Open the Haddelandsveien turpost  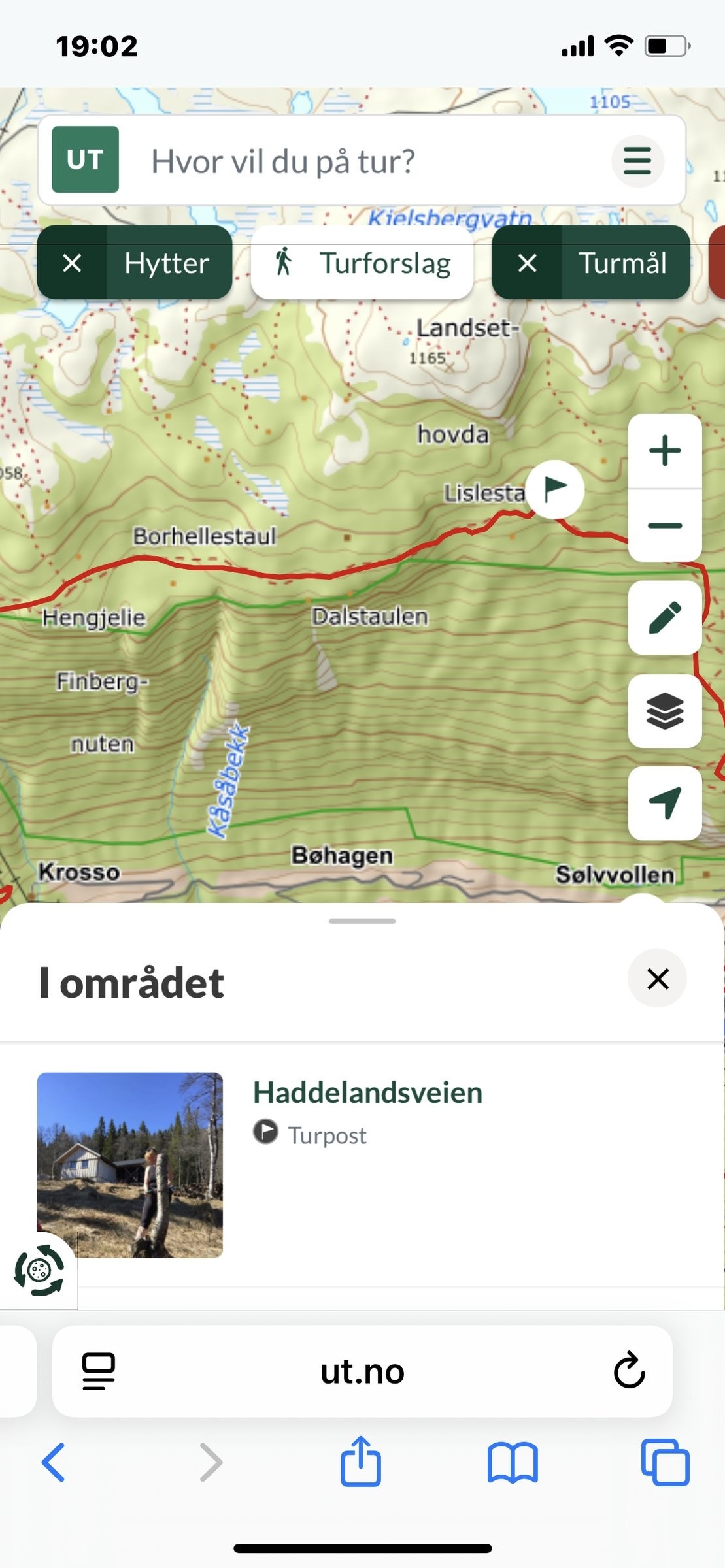click(368, 1093)
